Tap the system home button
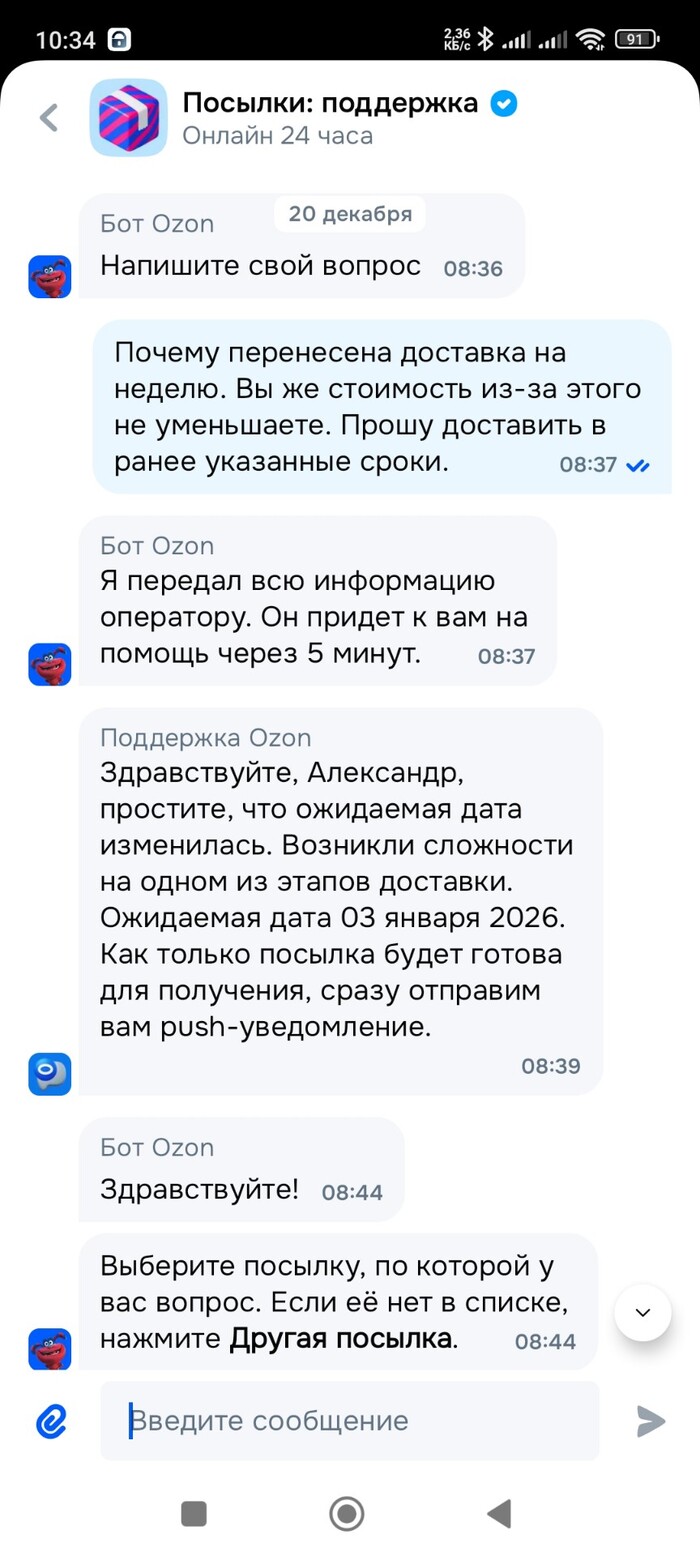 click(347, 1512)
